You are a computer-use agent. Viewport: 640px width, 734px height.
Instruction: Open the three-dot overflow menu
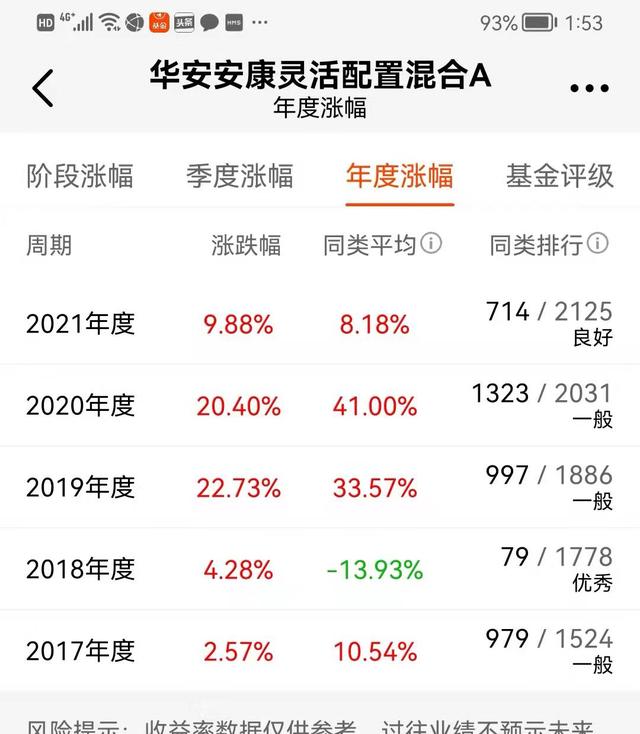coord(589,88)
